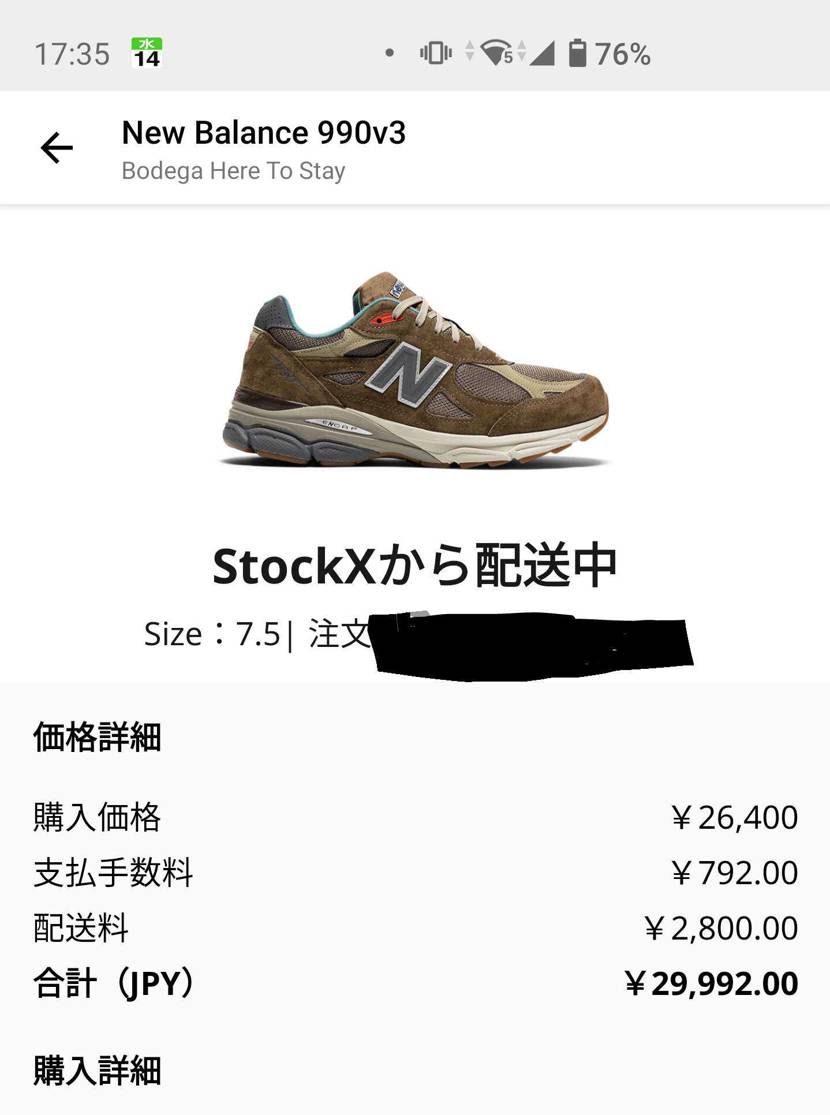Go back using the arrow in the app bar

click(57, 149)
